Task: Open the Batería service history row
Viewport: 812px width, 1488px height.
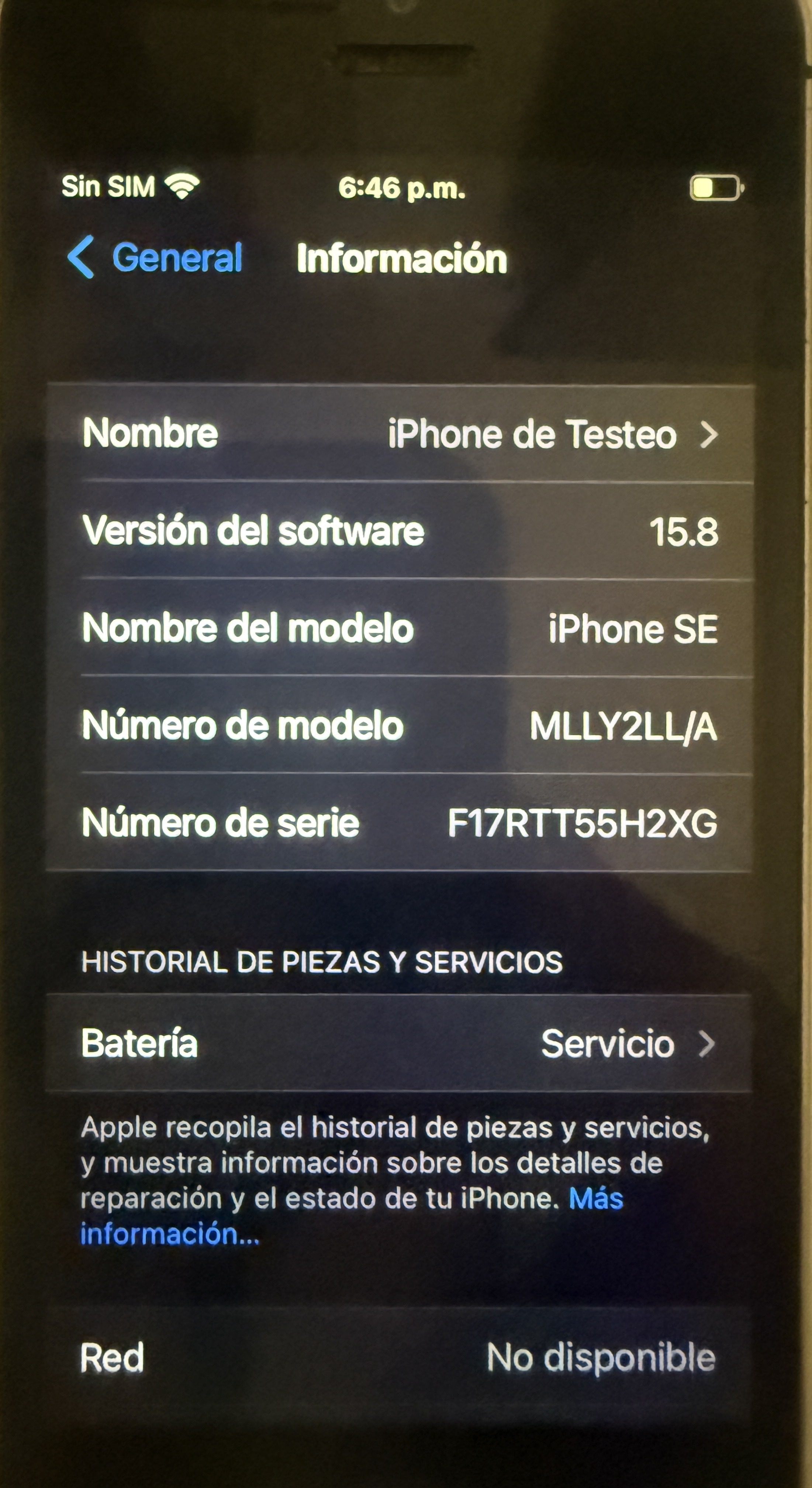Action: click(x=398, y=1043)
